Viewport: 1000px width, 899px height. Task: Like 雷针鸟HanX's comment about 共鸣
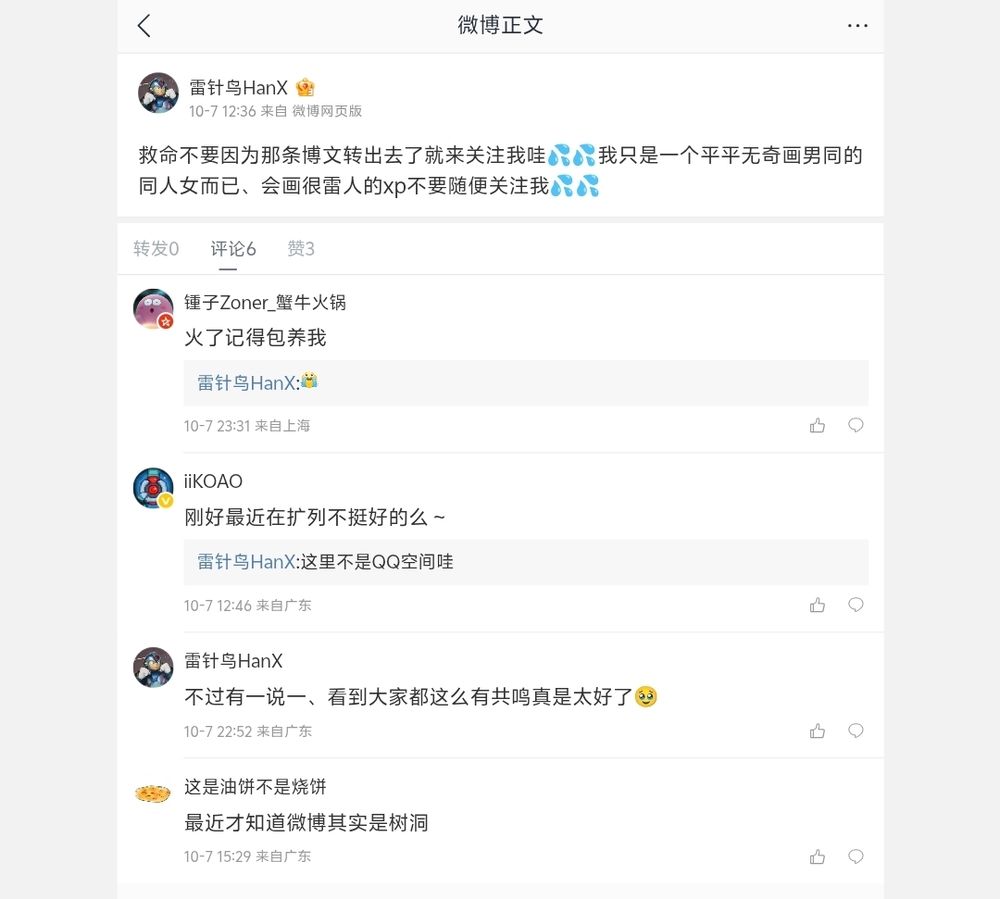click(817, 731)
